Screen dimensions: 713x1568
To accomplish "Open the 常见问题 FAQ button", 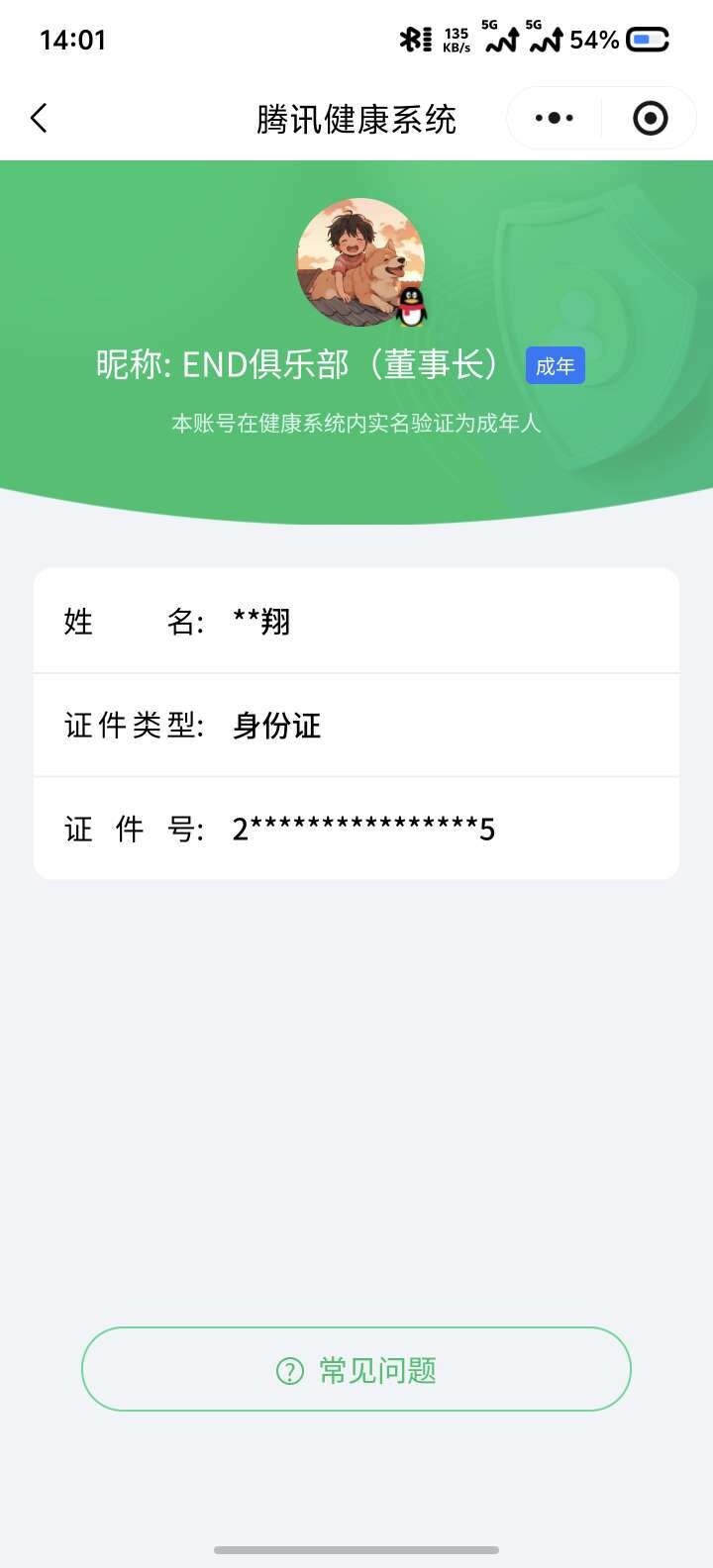I will pos(356,1369).
